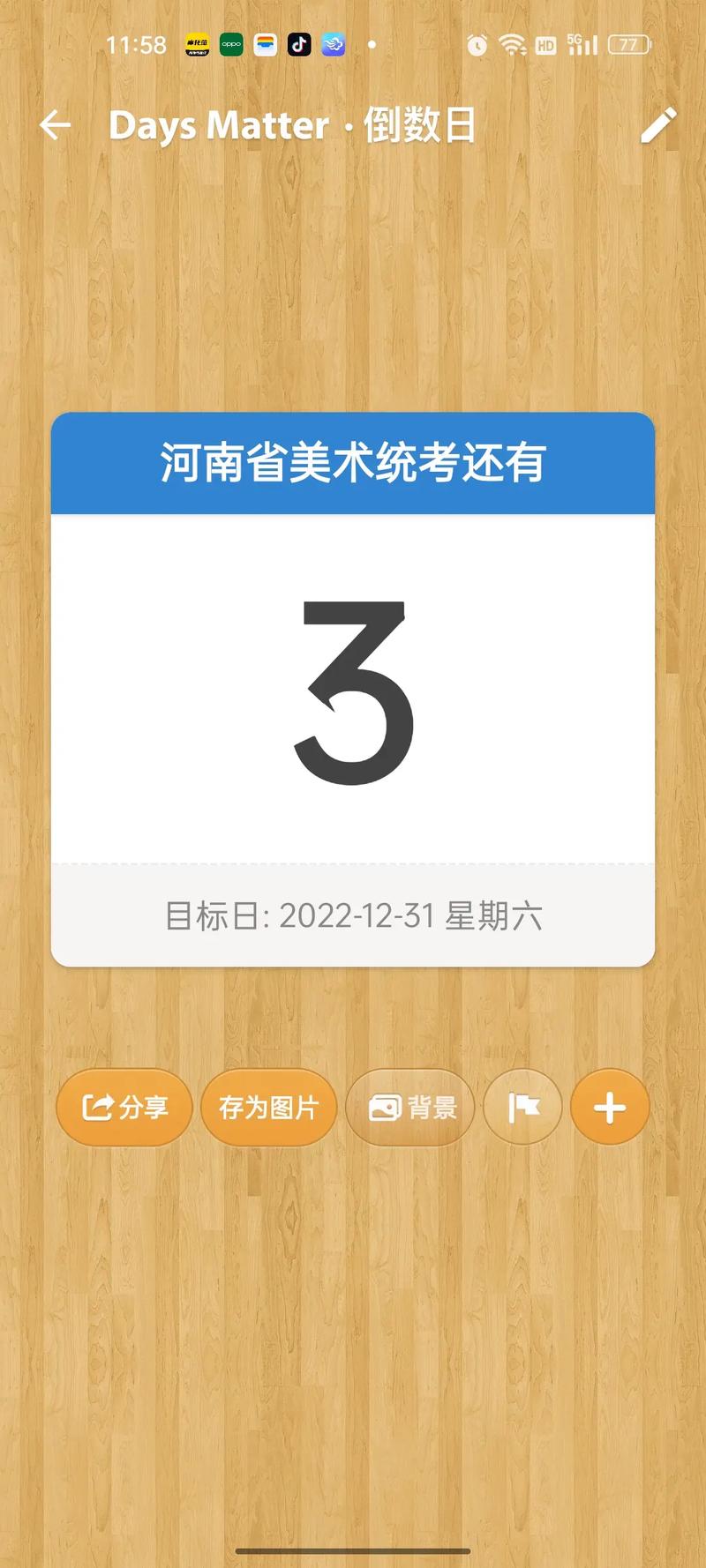This screenshot has width=706, height=1568.
Task: Tap the flag icon button
Action: (x=523, y=1108)
